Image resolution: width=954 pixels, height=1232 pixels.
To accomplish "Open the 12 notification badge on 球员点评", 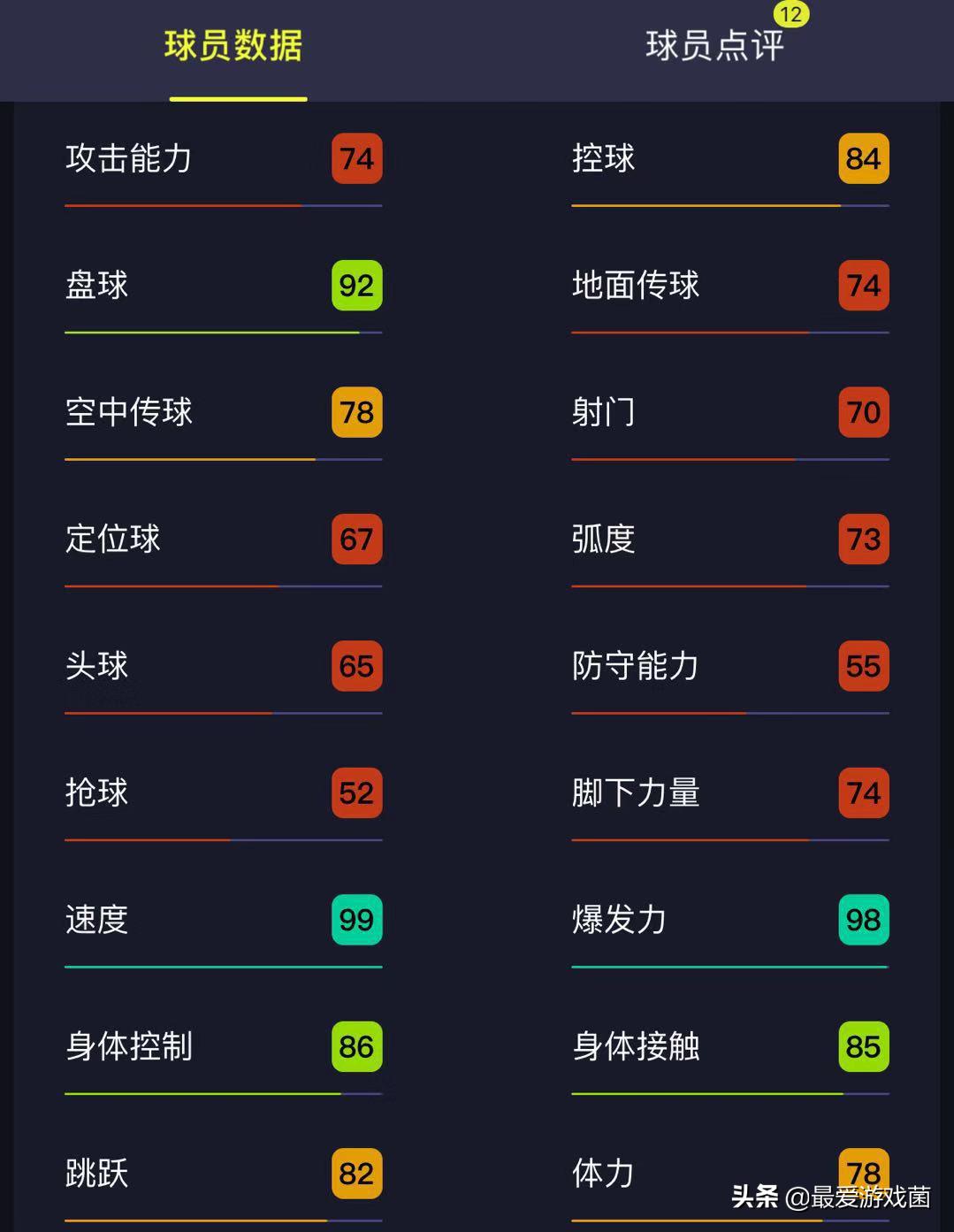I will (x=791, y=14).
